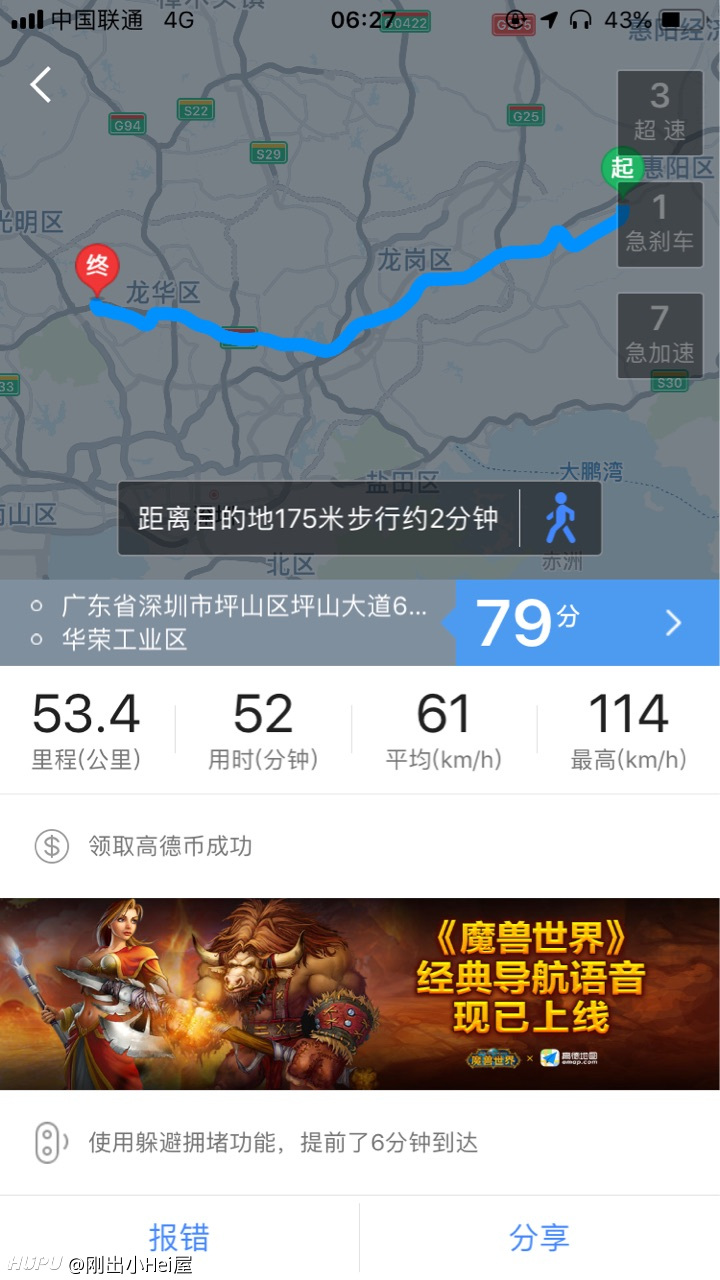View the 79分 driving score details
Image resolution: width=720 pixels, height=1280 pixels.
(x=587, y=623)
